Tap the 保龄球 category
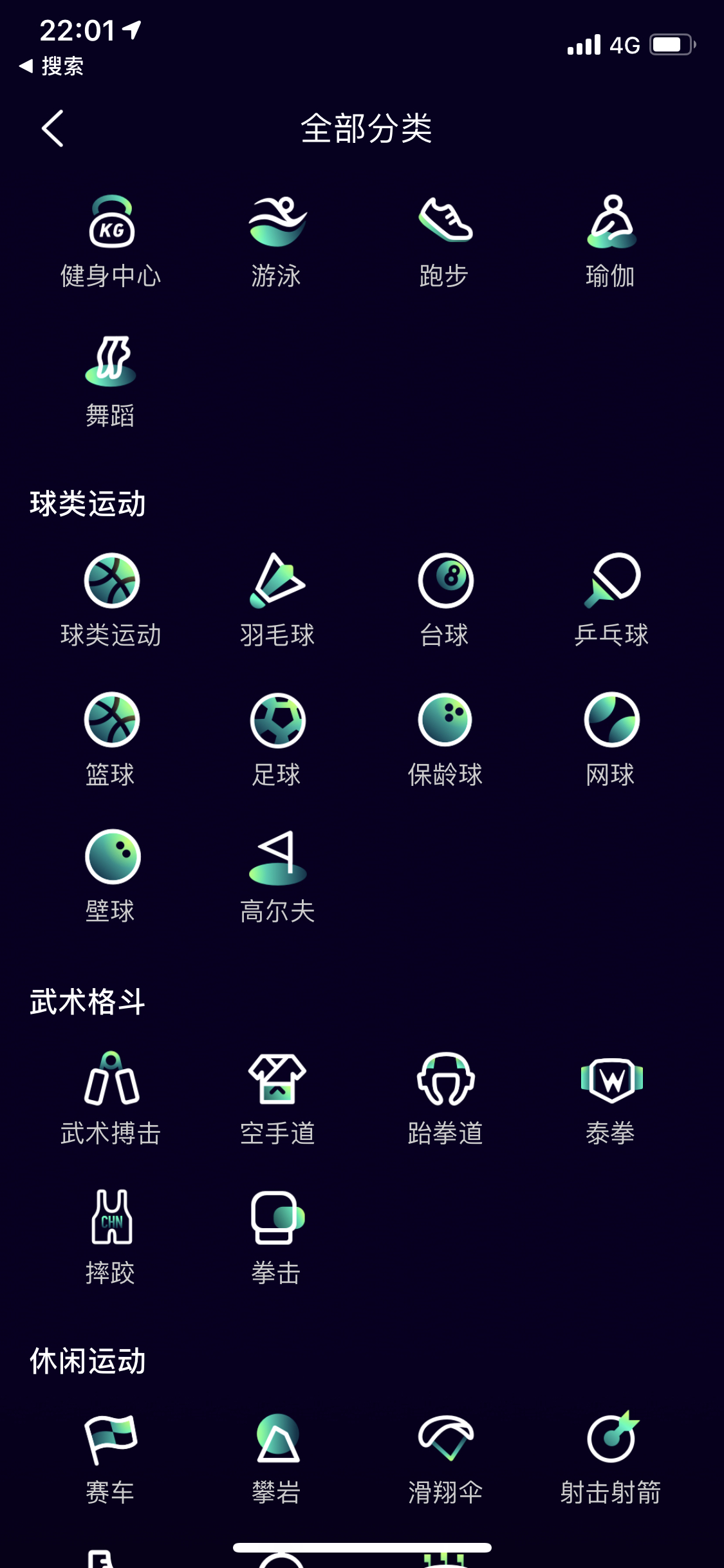724x1568 pixels. (x=445, y=740)
